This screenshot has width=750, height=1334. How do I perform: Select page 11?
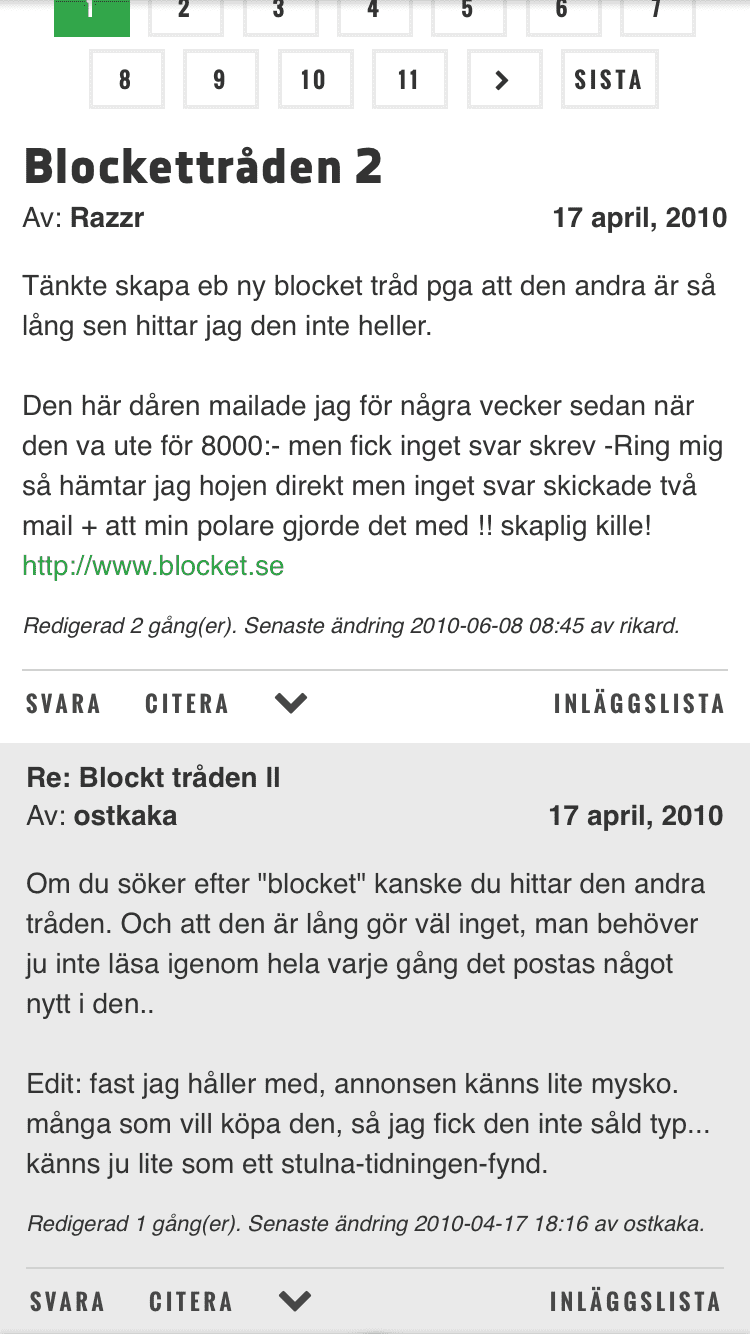(408, 79)
